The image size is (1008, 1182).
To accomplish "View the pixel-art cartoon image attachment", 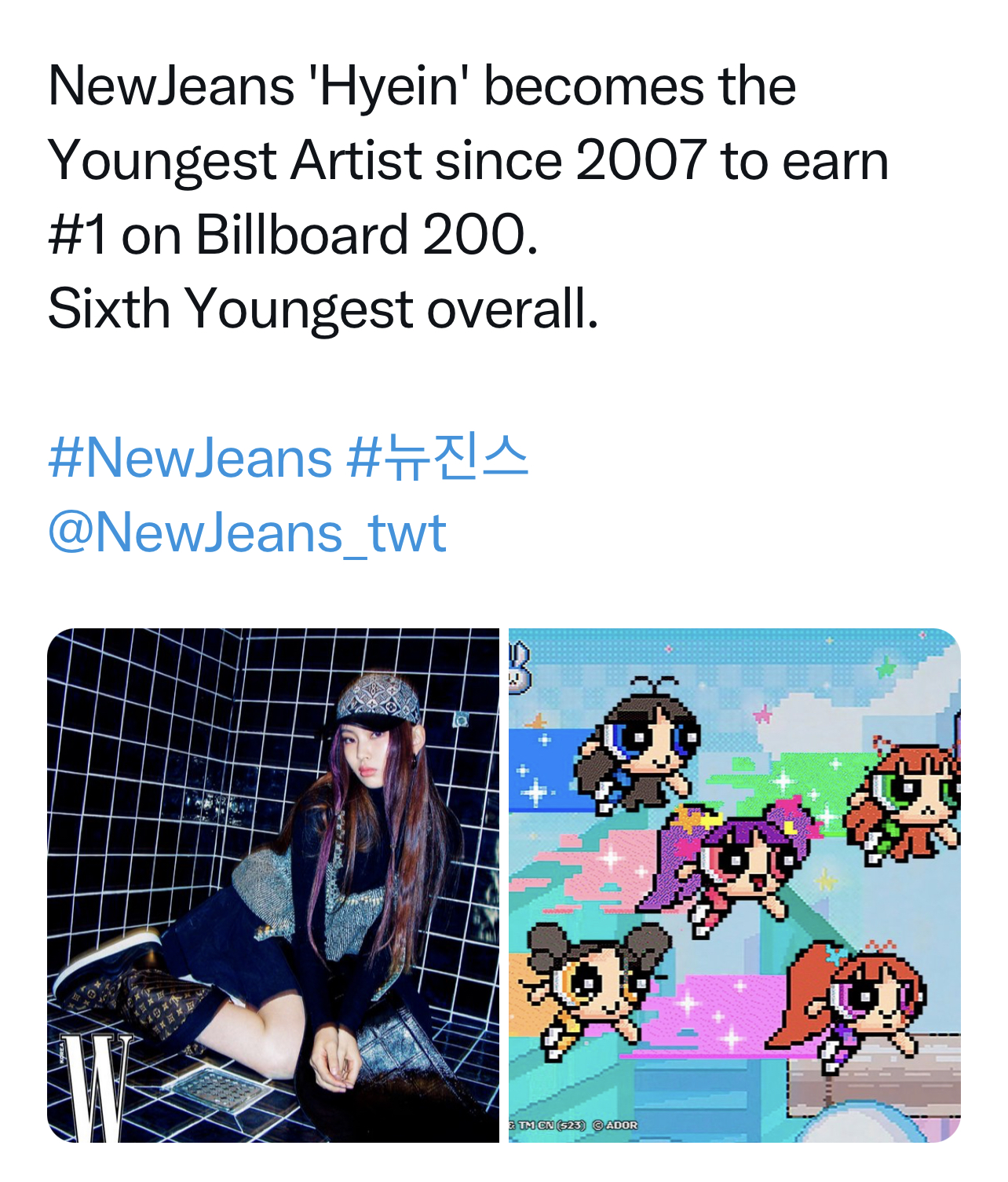I will pos(734,885).
